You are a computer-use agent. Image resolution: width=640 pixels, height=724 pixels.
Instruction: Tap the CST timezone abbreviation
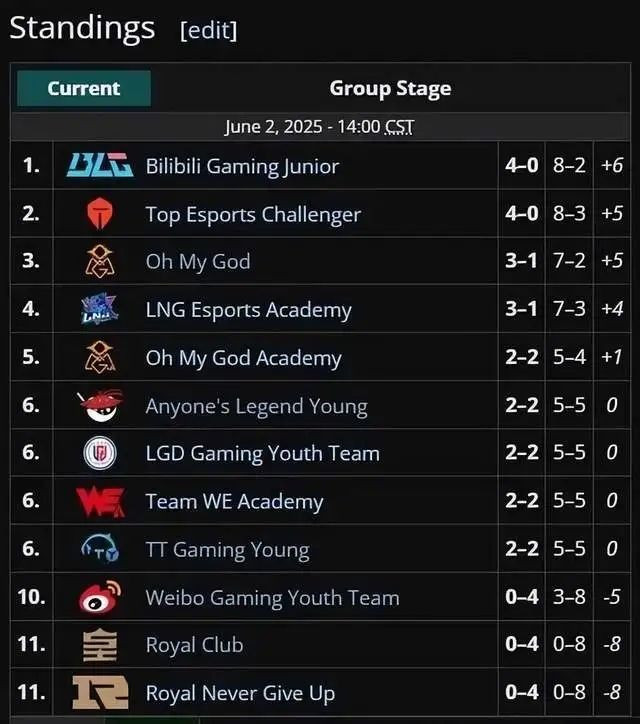(x=399, y=127)
